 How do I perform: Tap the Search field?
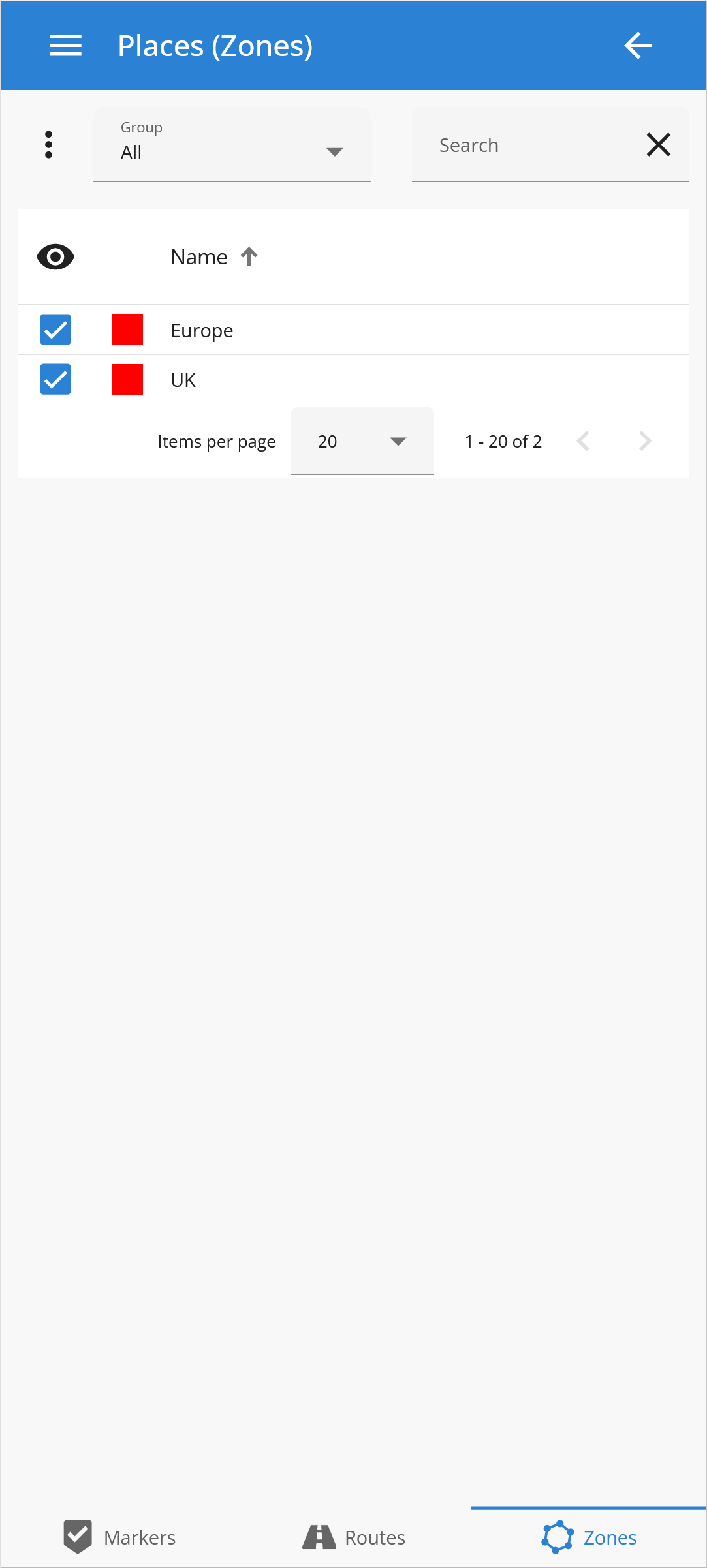click(522, 145)
